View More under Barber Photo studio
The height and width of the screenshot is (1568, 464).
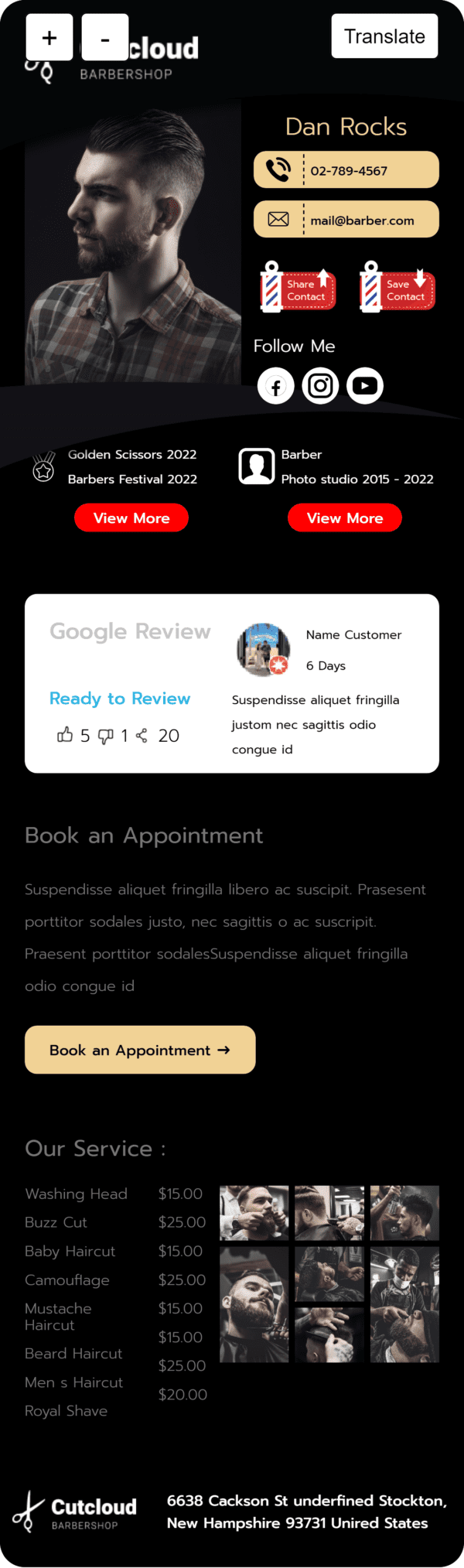coord(345,518)
